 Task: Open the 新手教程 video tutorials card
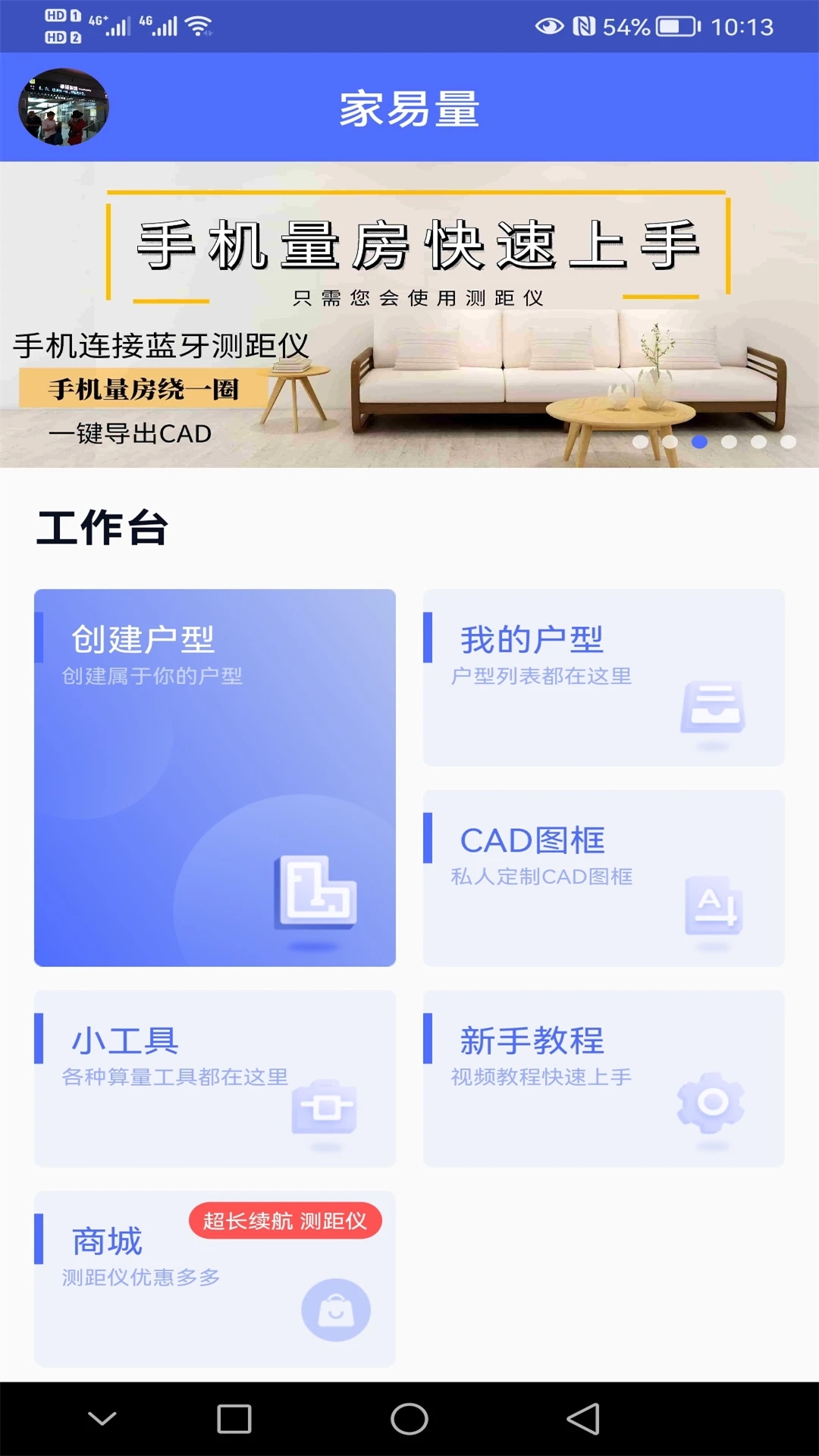click(604, 1078)
